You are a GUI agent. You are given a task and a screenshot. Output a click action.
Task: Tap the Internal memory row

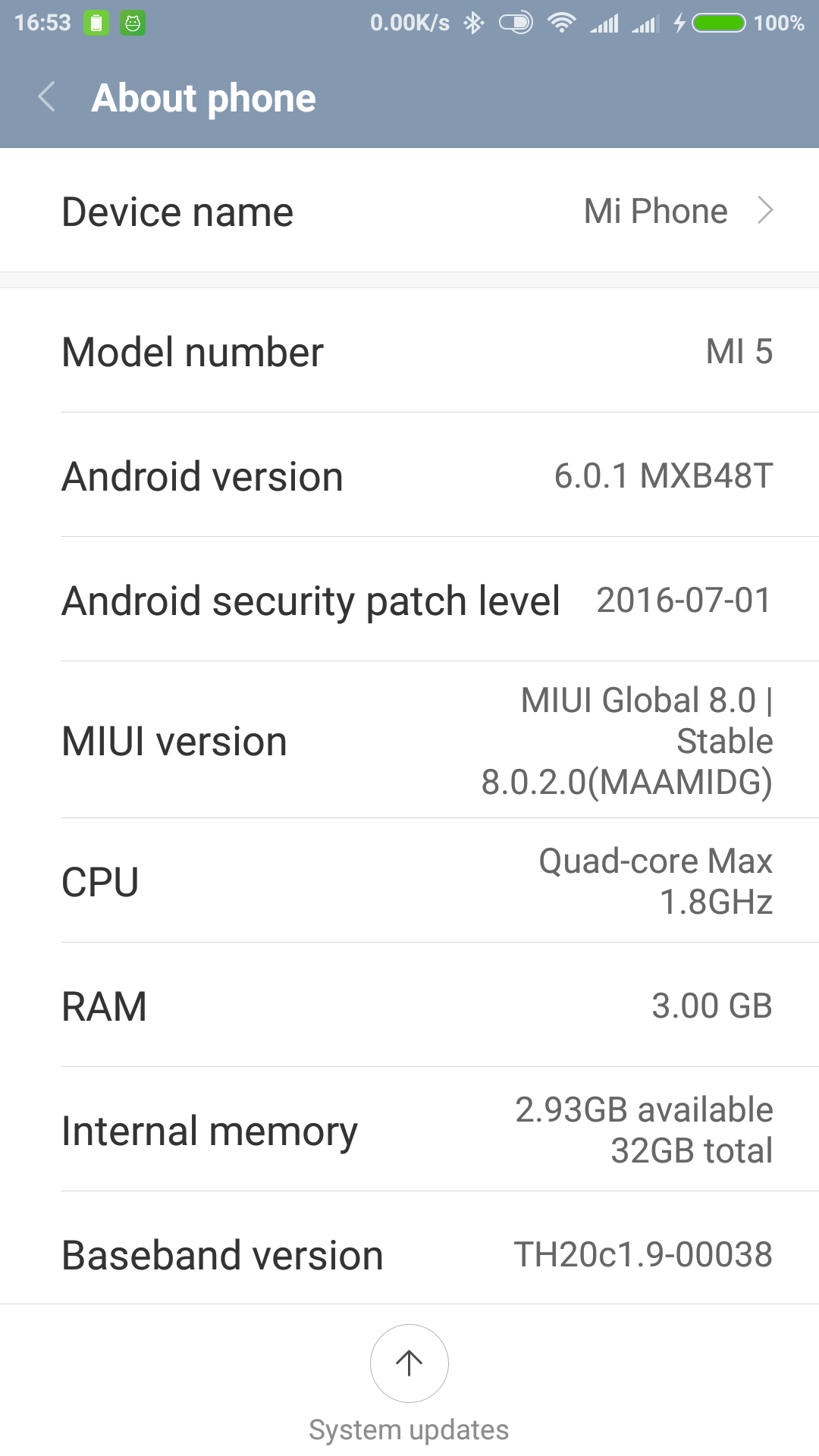click(x=409, y=1130)
